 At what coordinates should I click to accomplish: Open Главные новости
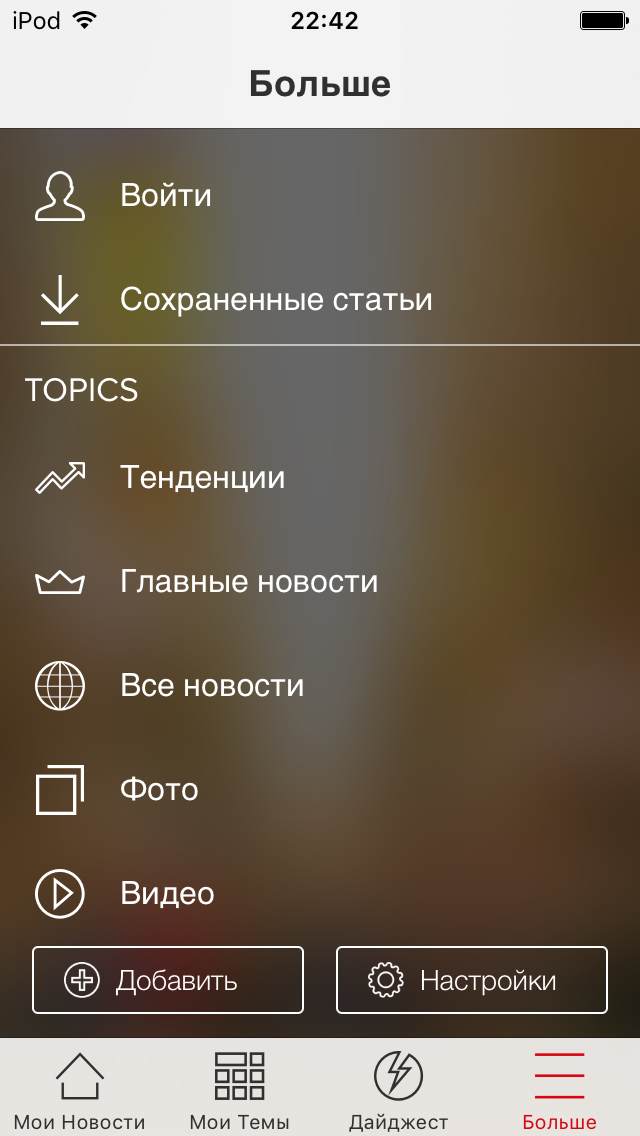click(x=320, y=582)
